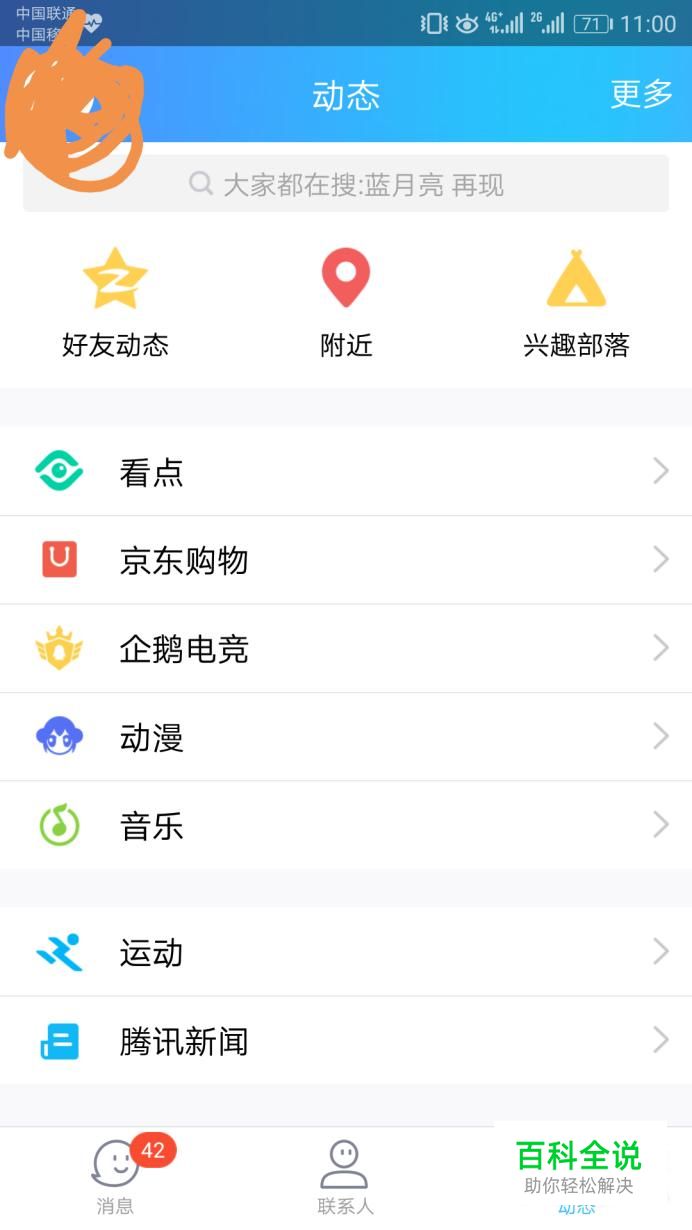Viewport: 692px width, 1230px height.
Task: Open the 动漫 row
Action: coord(346,738)
